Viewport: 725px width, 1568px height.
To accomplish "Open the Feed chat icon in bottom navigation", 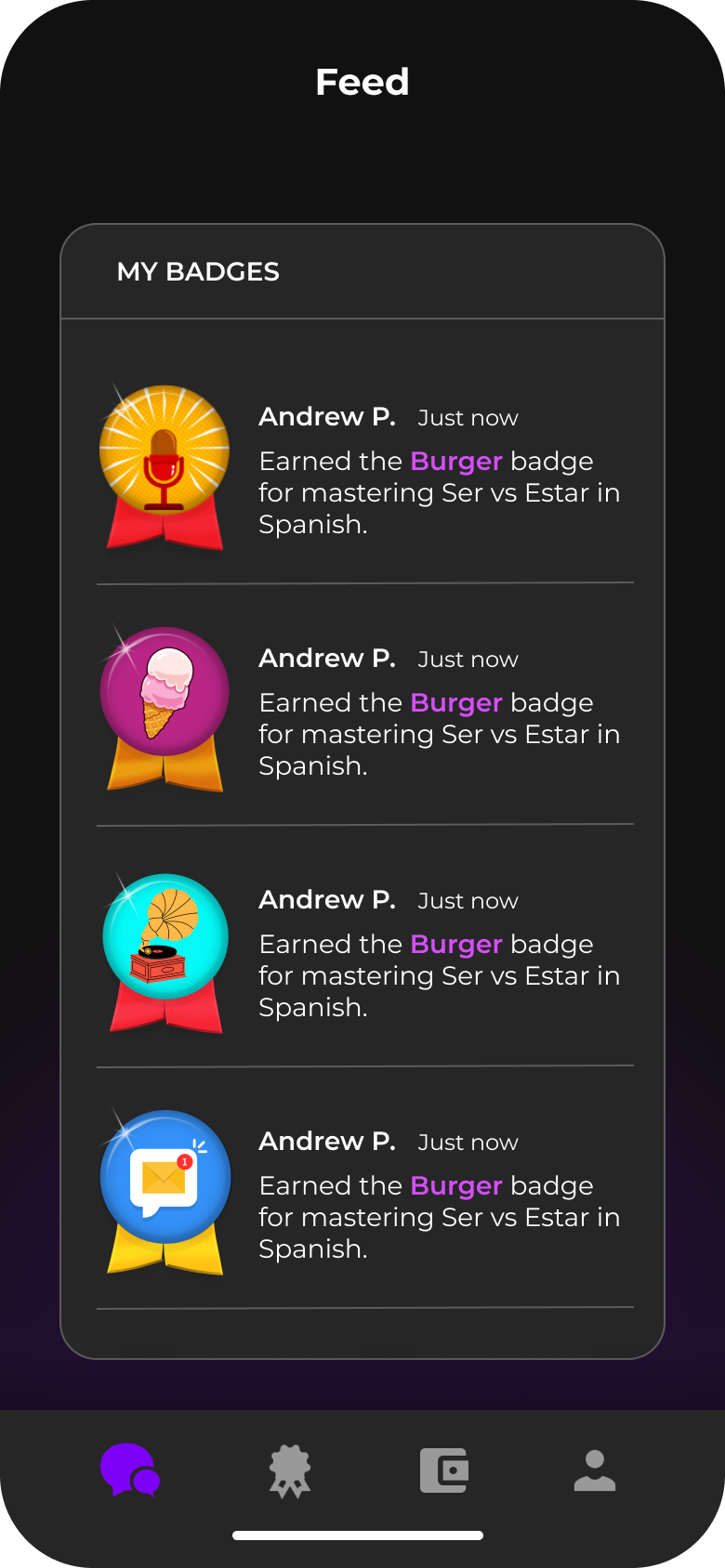I will tap(130, 1470).
